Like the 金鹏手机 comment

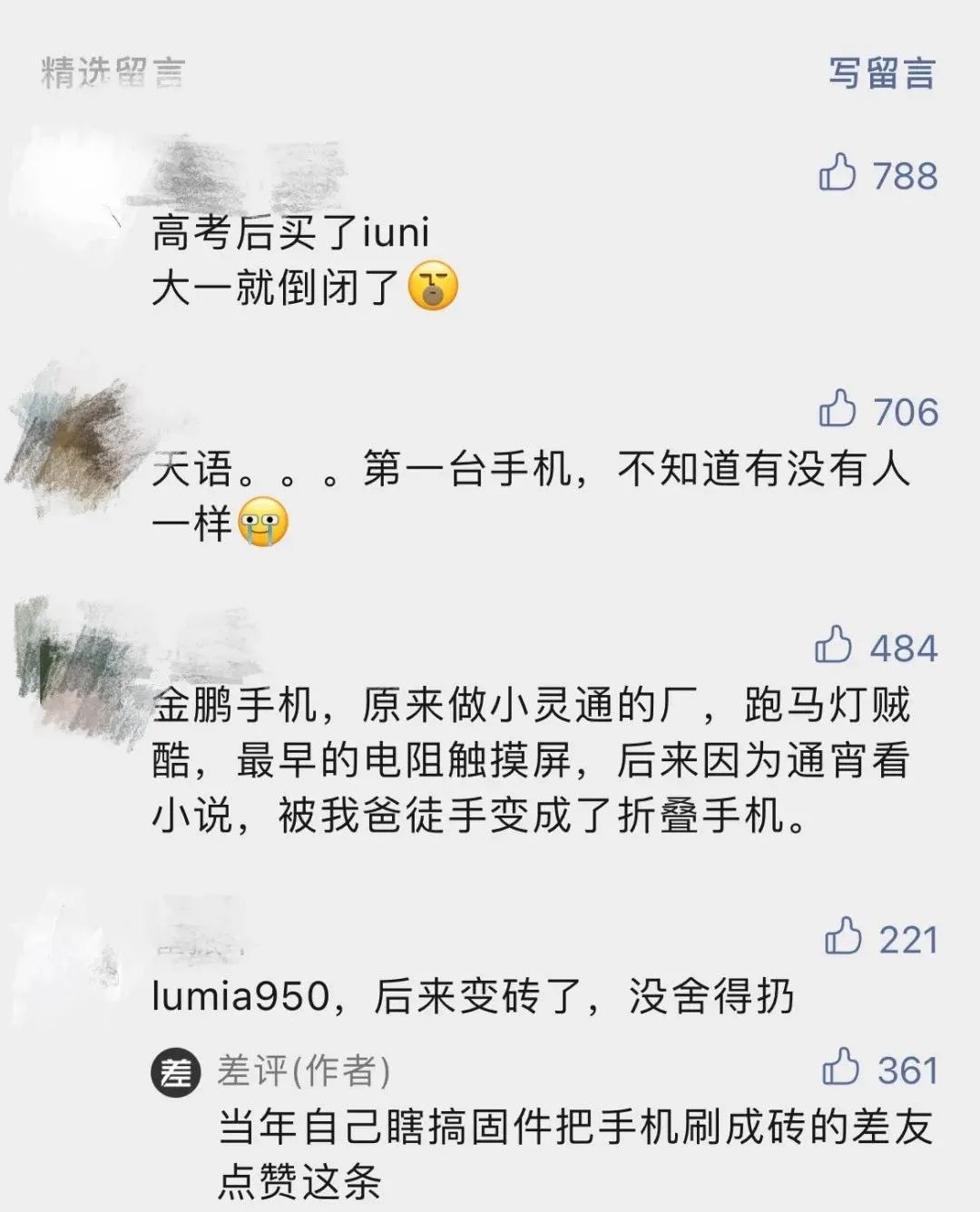point(834,646)
